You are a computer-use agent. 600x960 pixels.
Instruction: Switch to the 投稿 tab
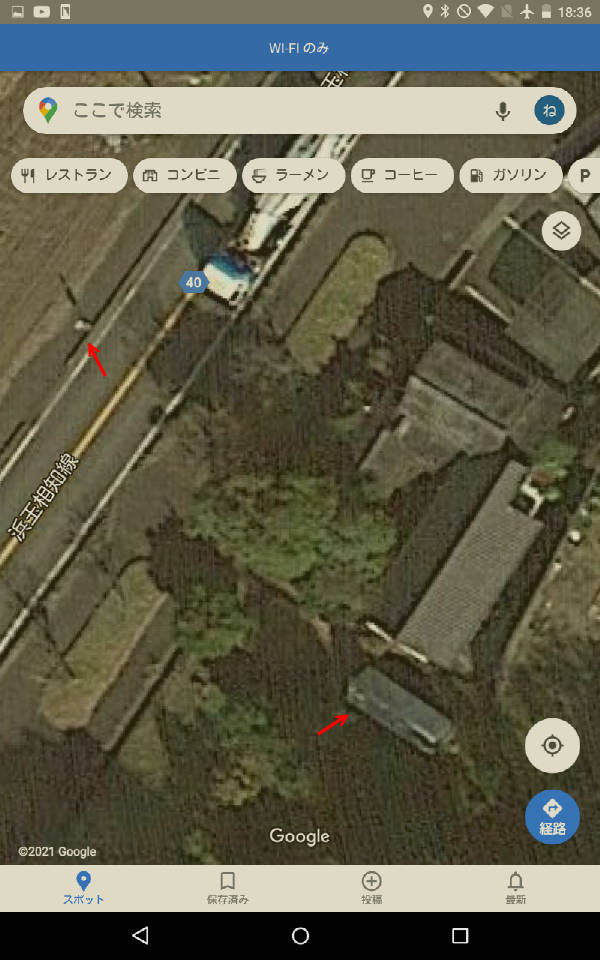pos(372,887)
